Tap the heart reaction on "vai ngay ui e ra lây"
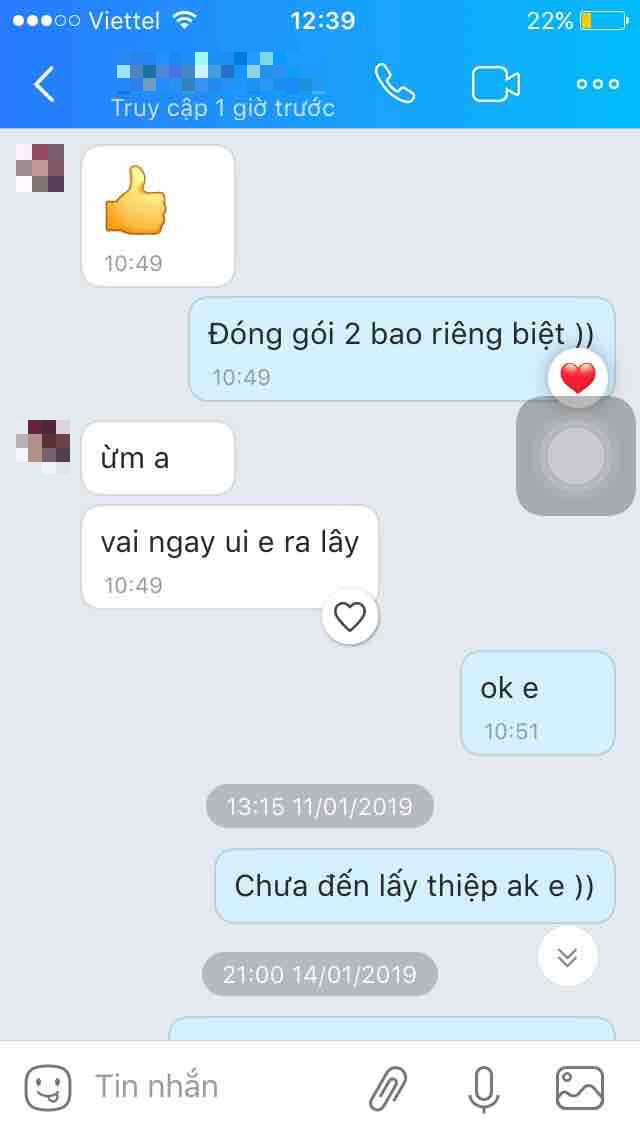Screen dimensions: 640x1136 click(x=350, y=617)
